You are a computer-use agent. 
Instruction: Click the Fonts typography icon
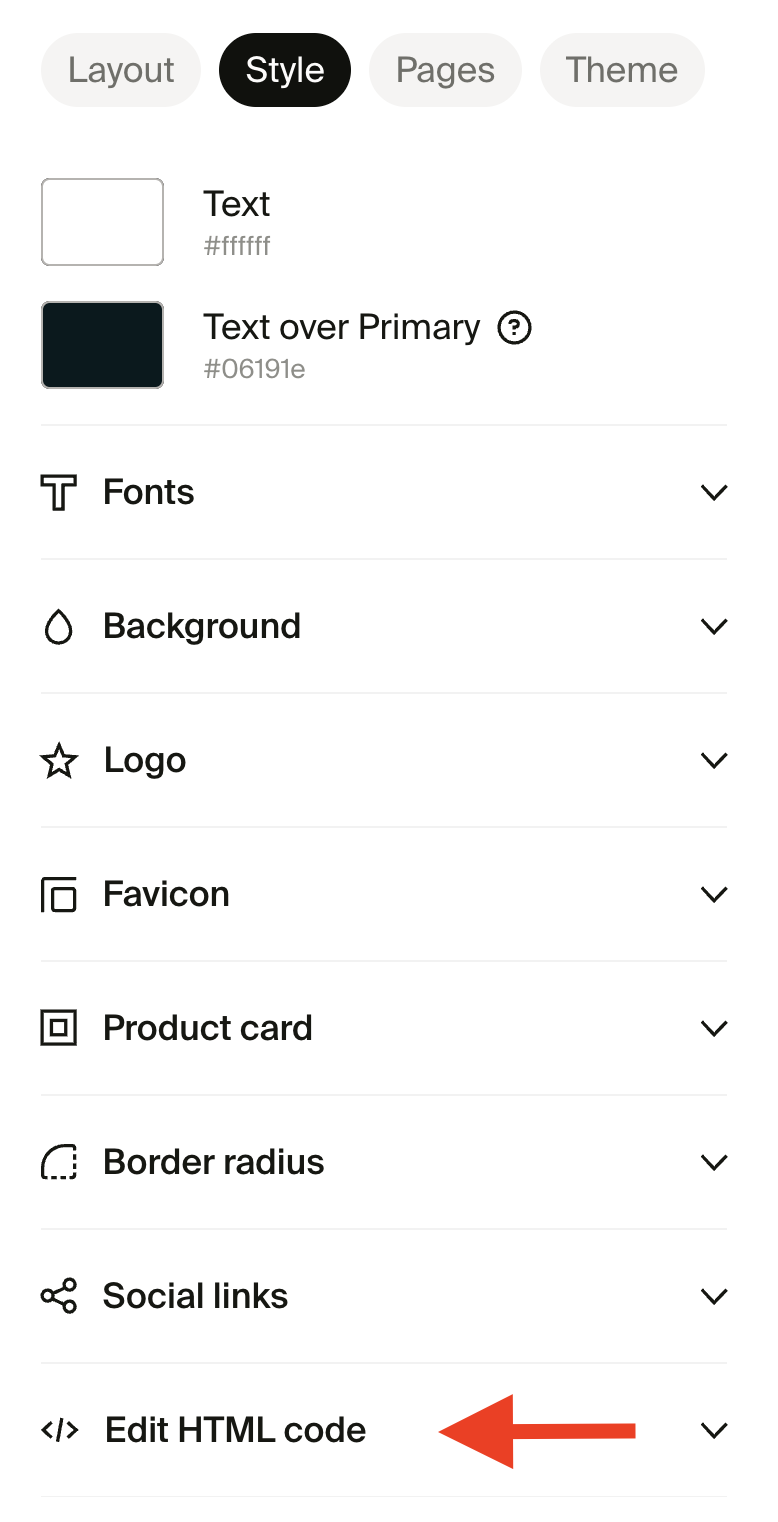[x=59, y=492]
